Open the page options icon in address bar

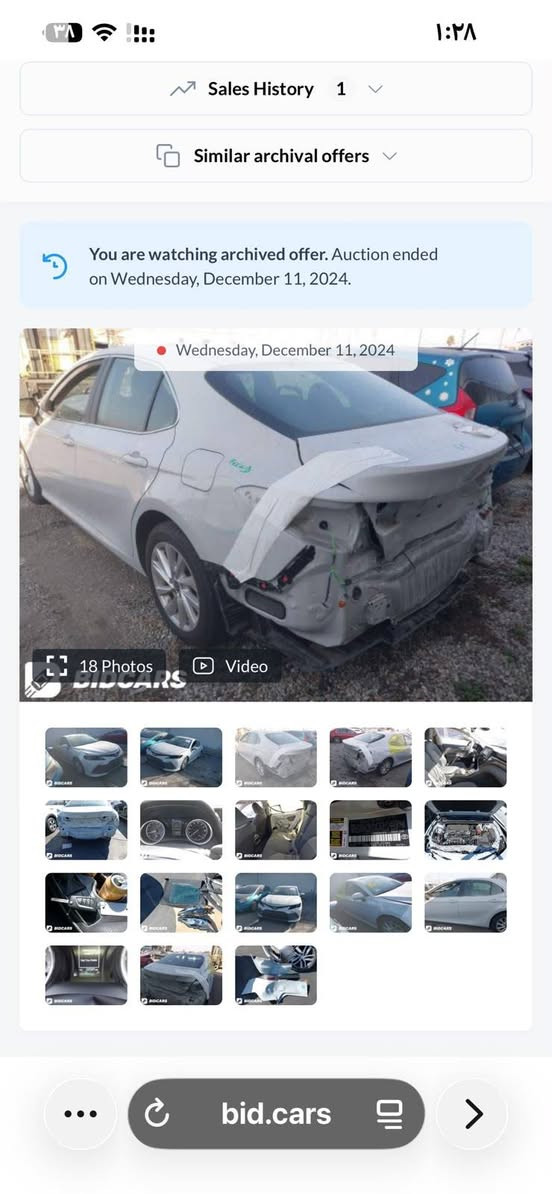point(390,1114)
